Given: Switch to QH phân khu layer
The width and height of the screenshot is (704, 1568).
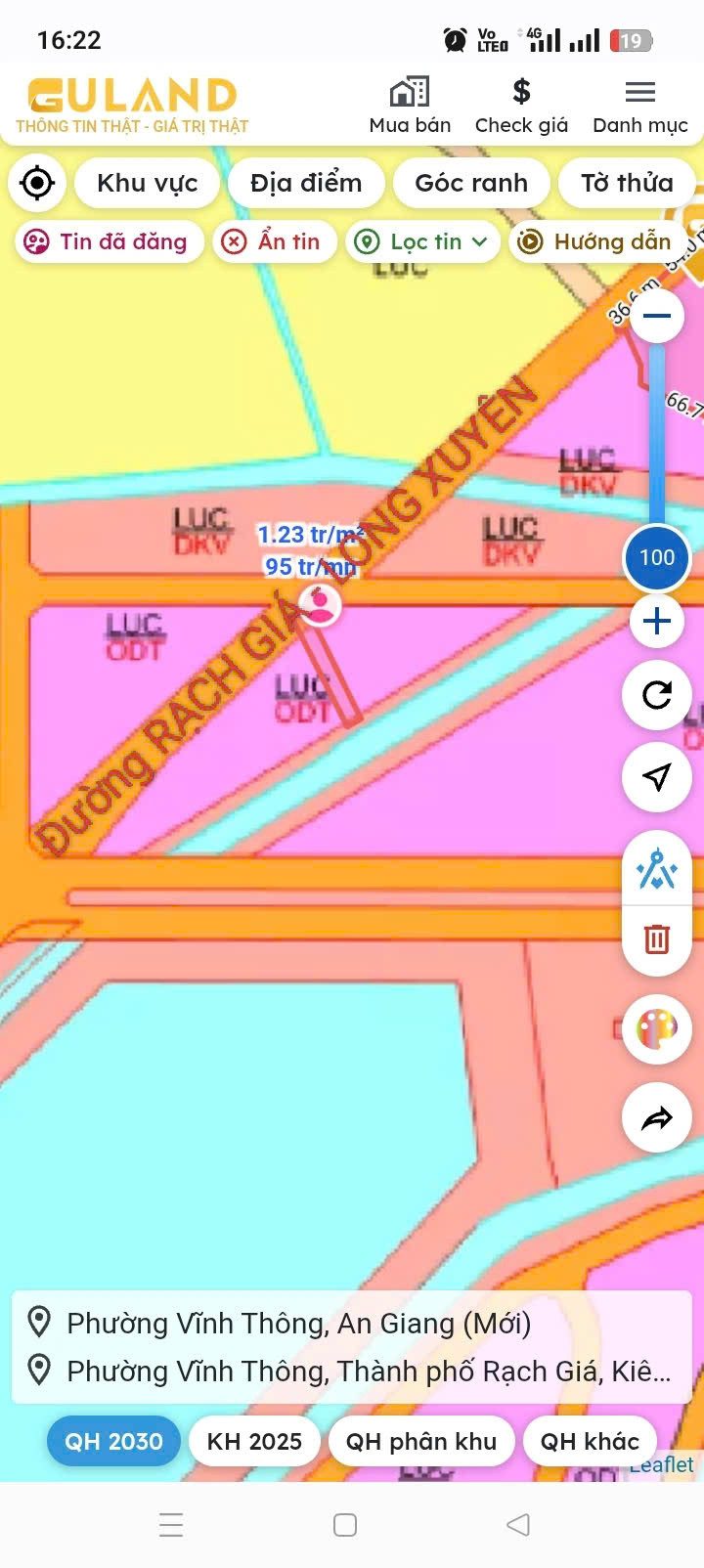Looking at the screenshot, I should 421,1441.
